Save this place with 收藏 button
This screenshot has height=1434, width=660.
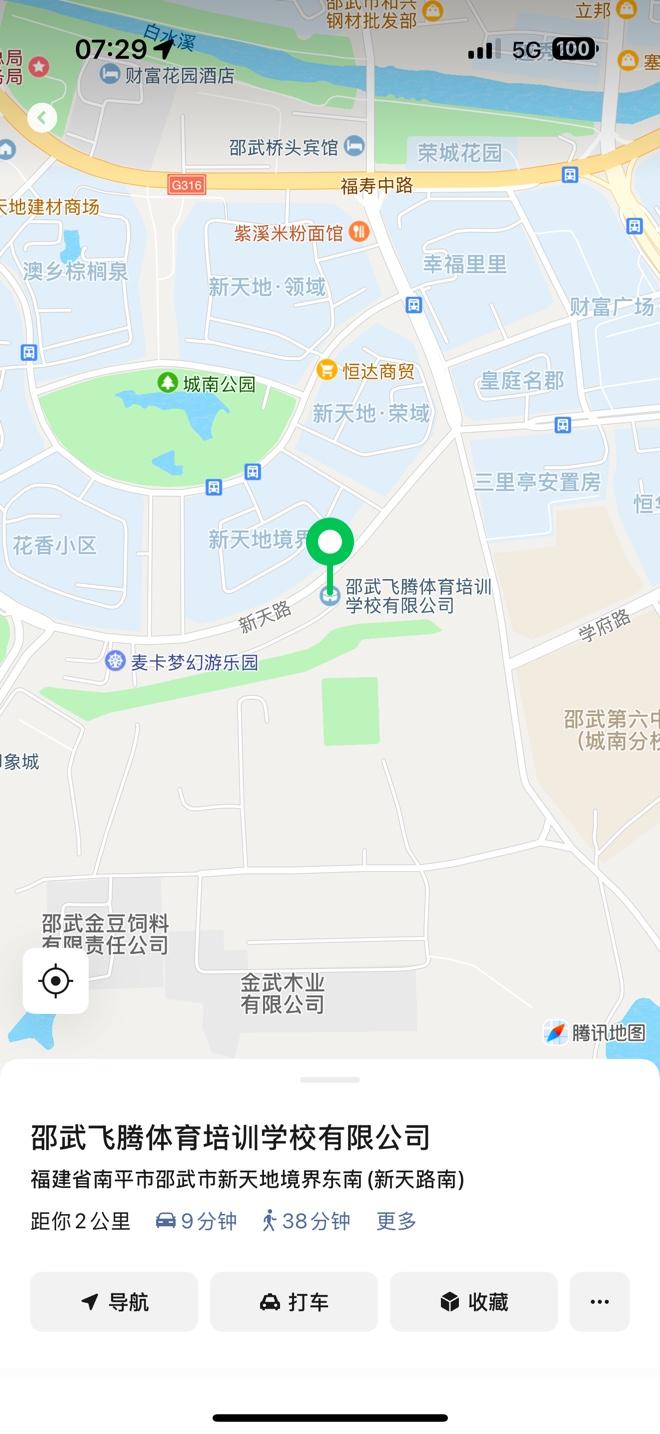coord(474,1302)
